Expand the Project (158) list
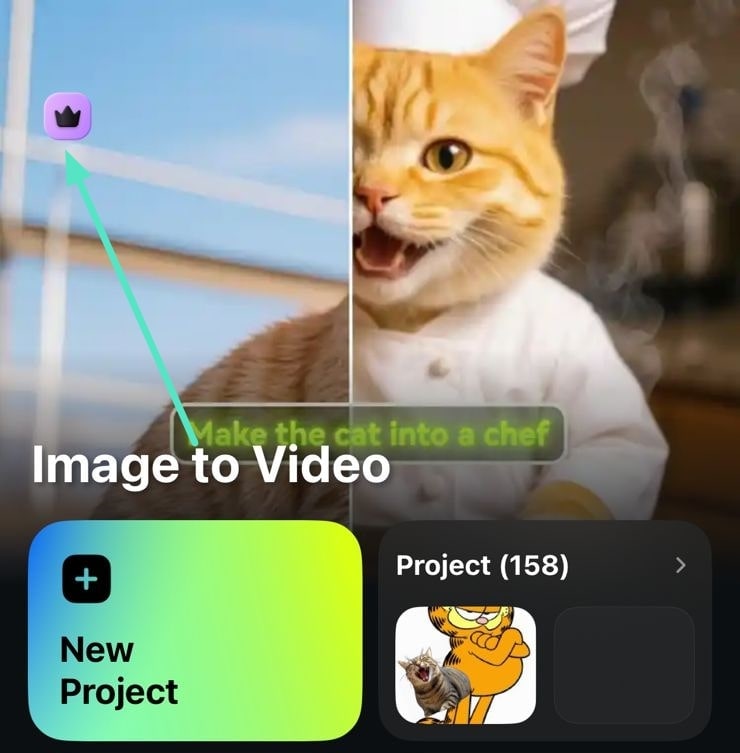 point(680,566)
